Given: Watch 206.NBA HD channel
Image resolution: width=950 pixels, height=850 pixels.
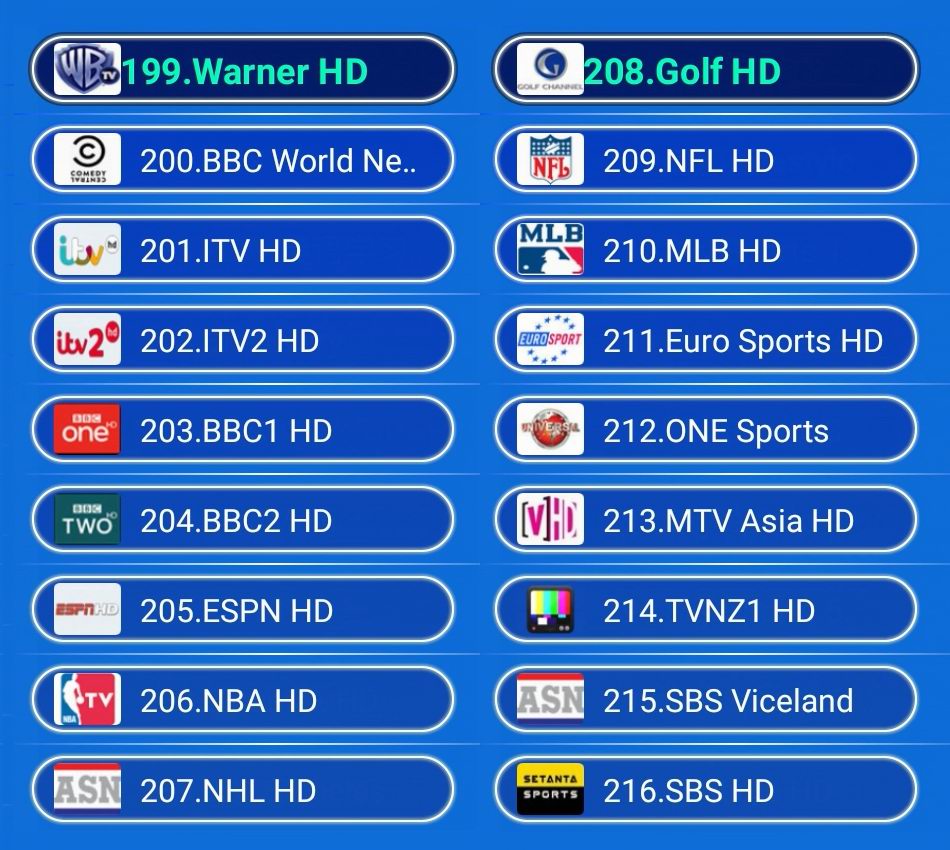Looking at the screenshot, I should pyautogui.click(x=242, y=701).
